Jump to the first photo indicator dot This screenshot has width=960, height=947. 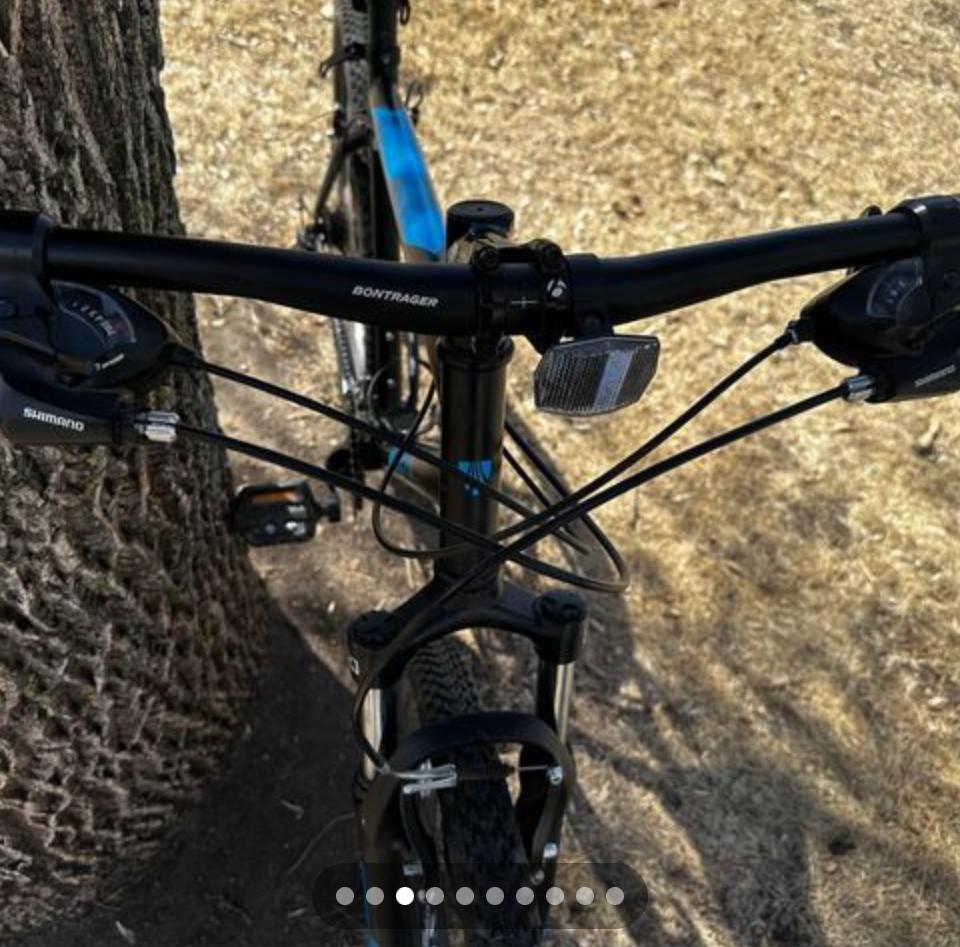(345, 896)
